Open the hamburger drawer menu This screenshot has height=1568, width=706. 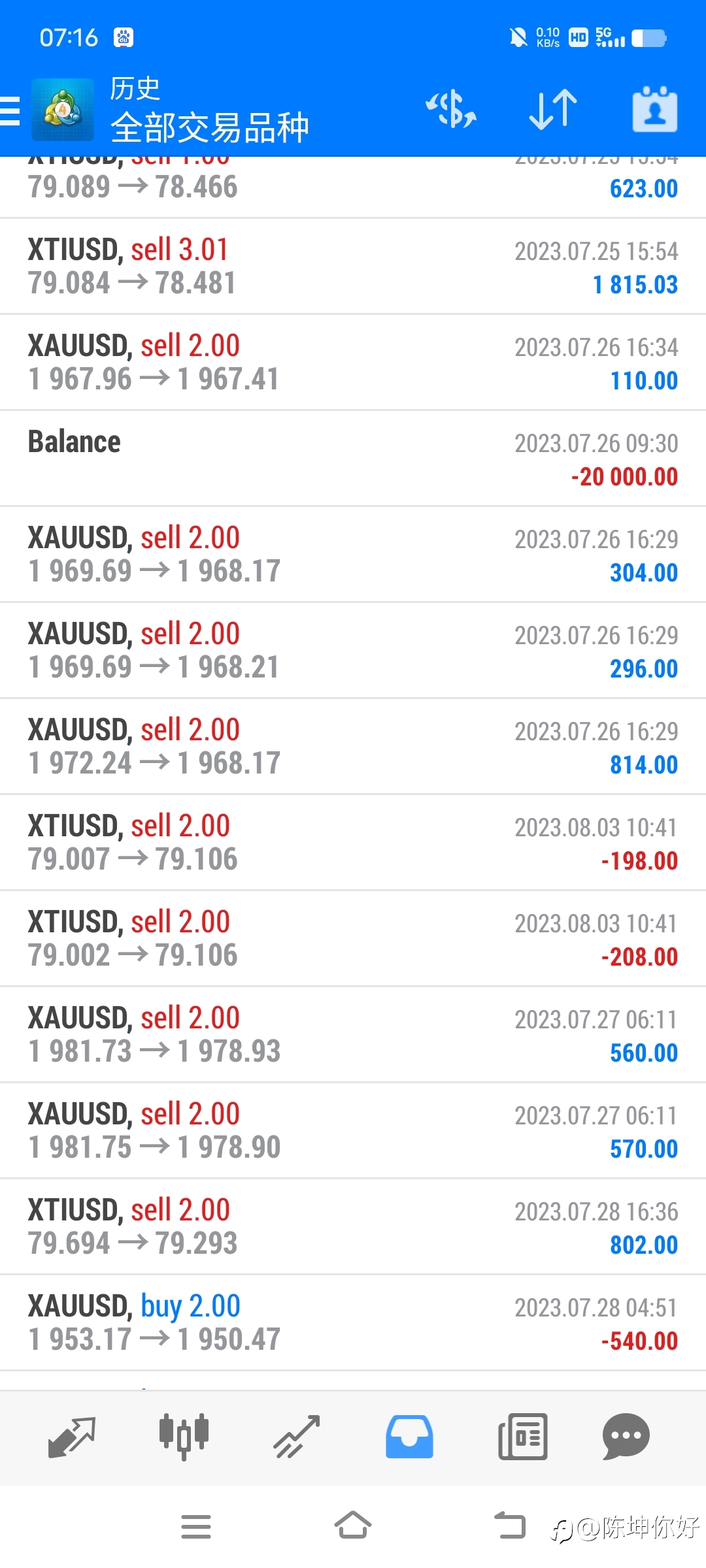coord(10,110)
